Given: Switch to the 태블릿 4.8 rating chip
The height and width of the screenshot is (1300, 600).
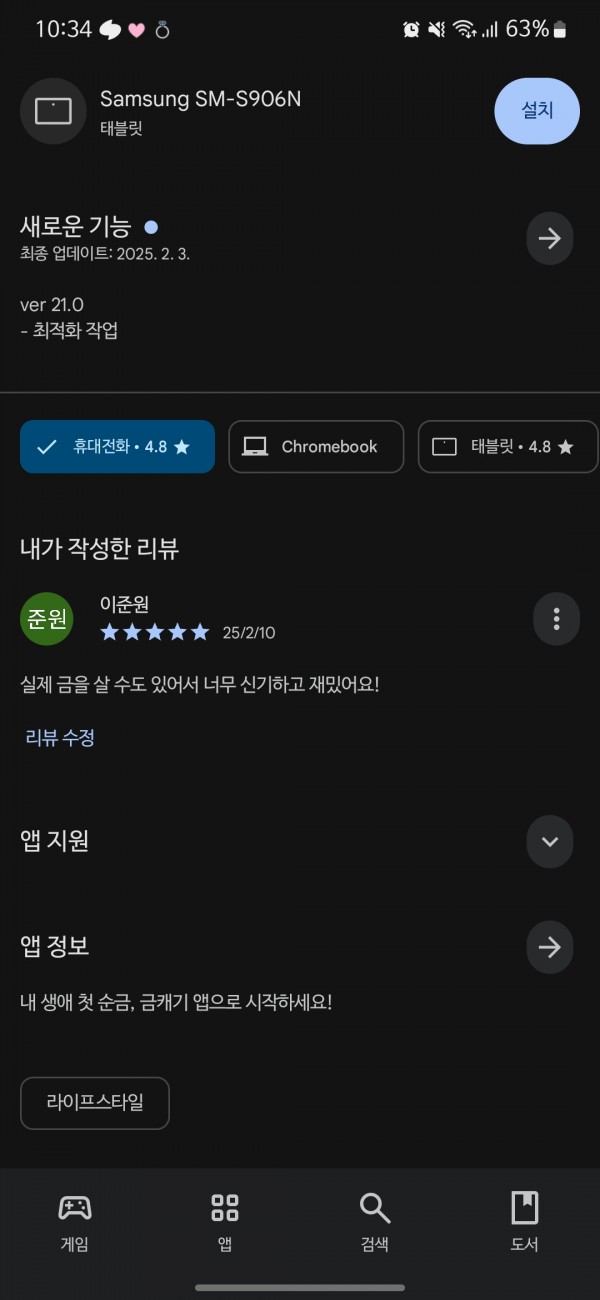Looking at the screenshot, I should pyautogui.click(x=509, y=447).
